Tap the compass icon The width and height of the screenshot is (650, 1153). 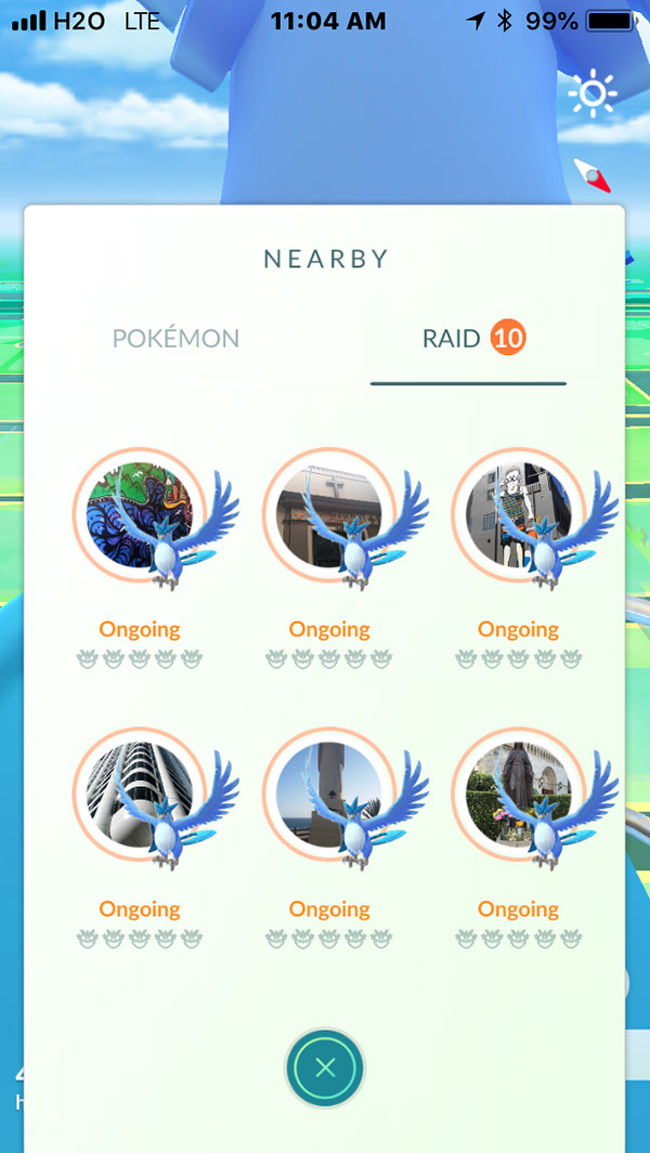click(x=591, y=174)
